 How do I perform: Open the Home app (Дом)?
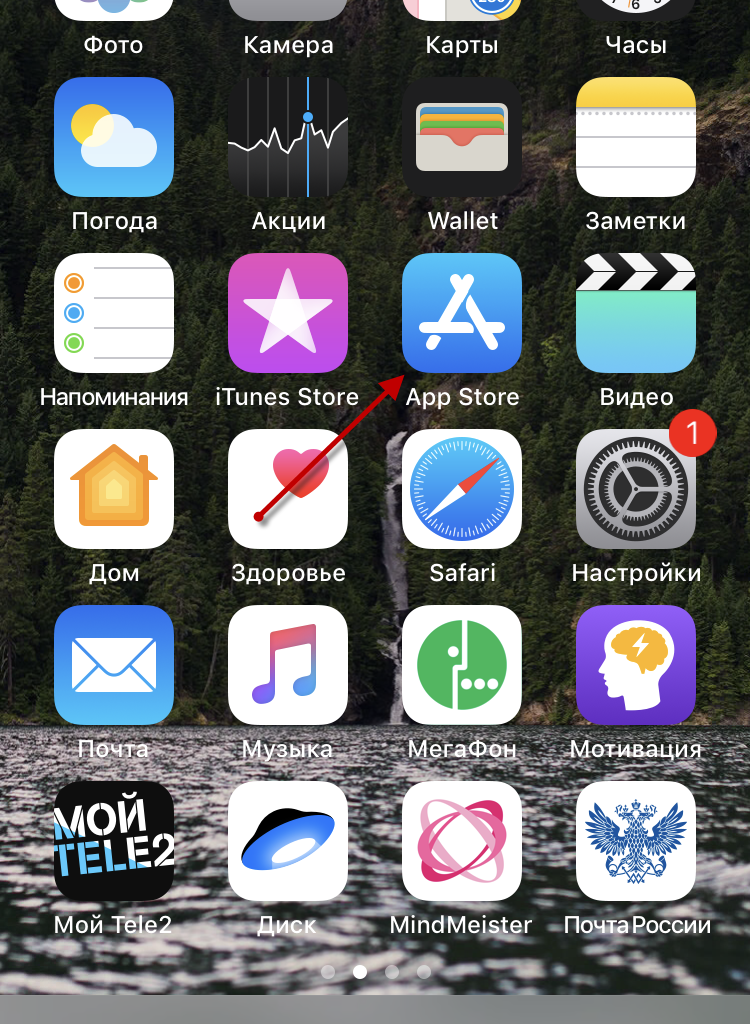(x=114, y=489)
